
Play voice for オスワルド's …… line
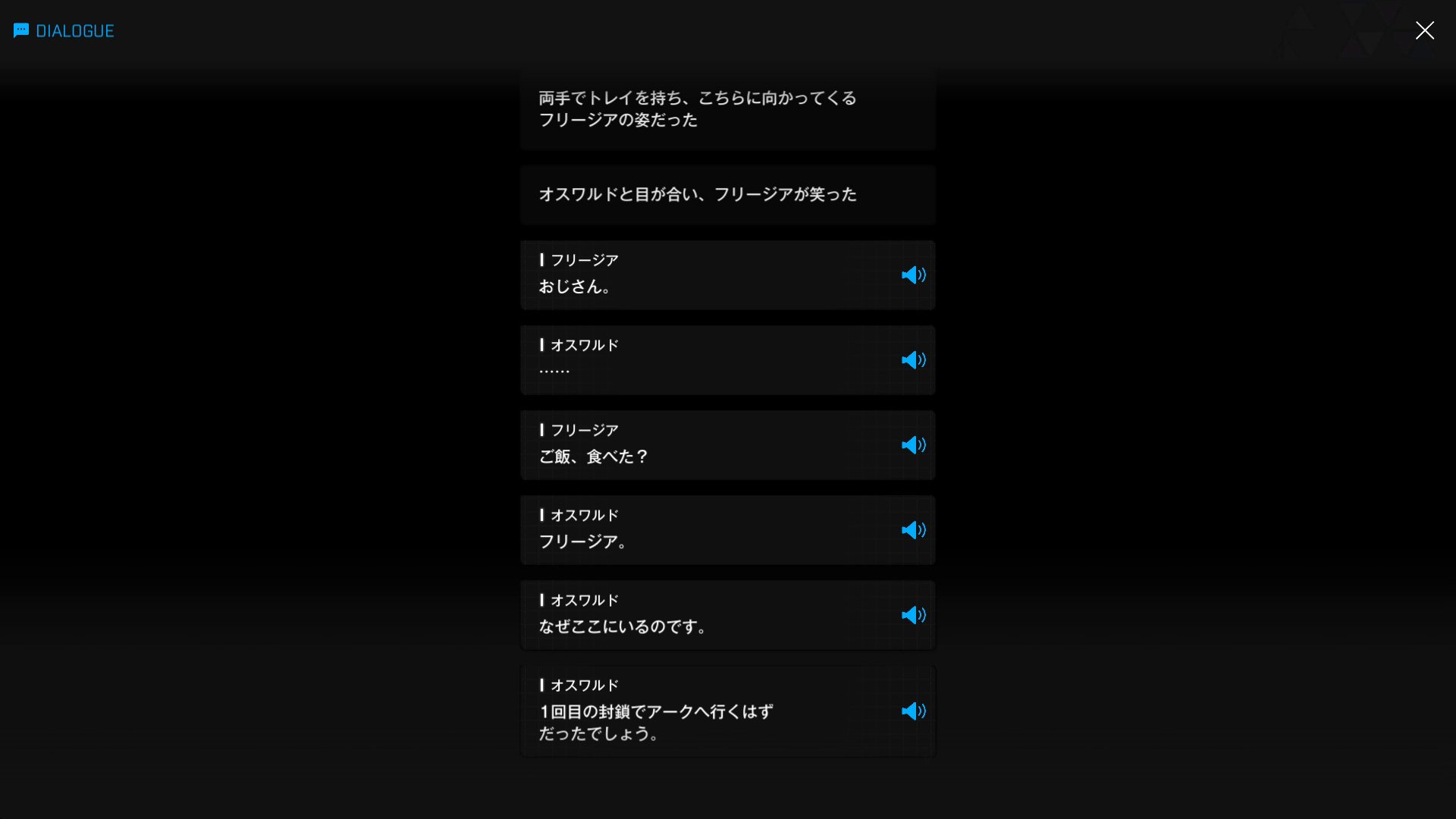point(913,360)
